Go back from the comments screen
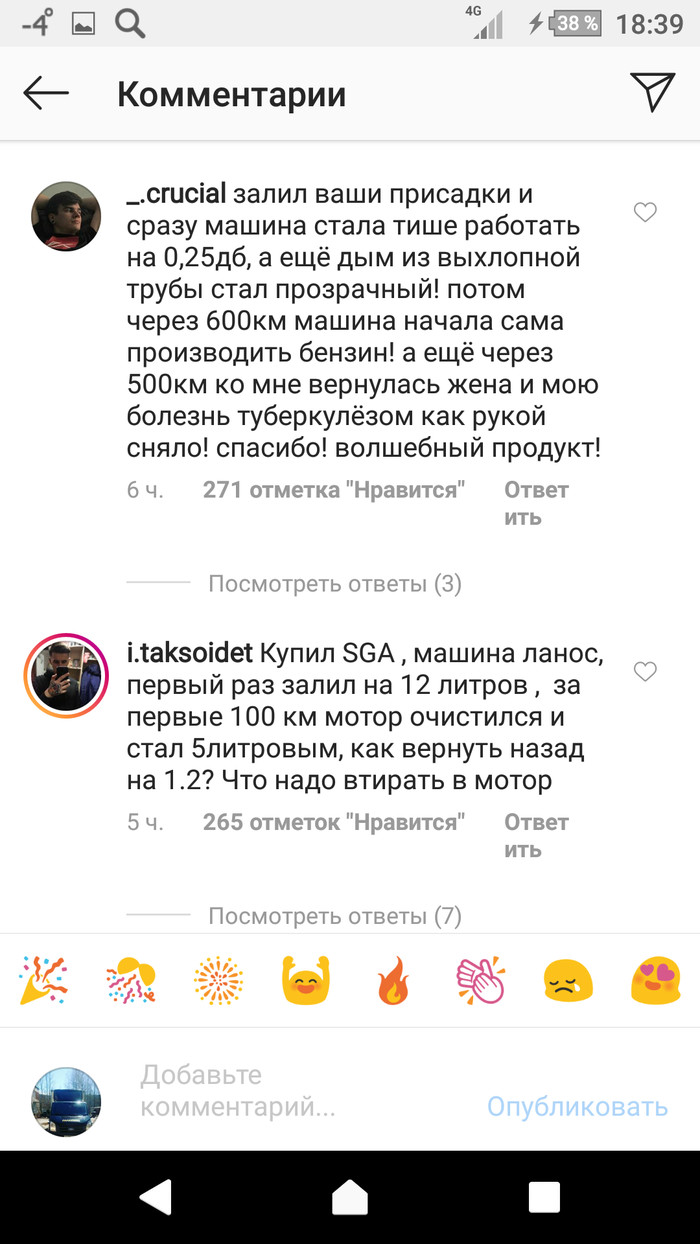Viewport: 700px width, 1244px height. [x=46, y=94]
